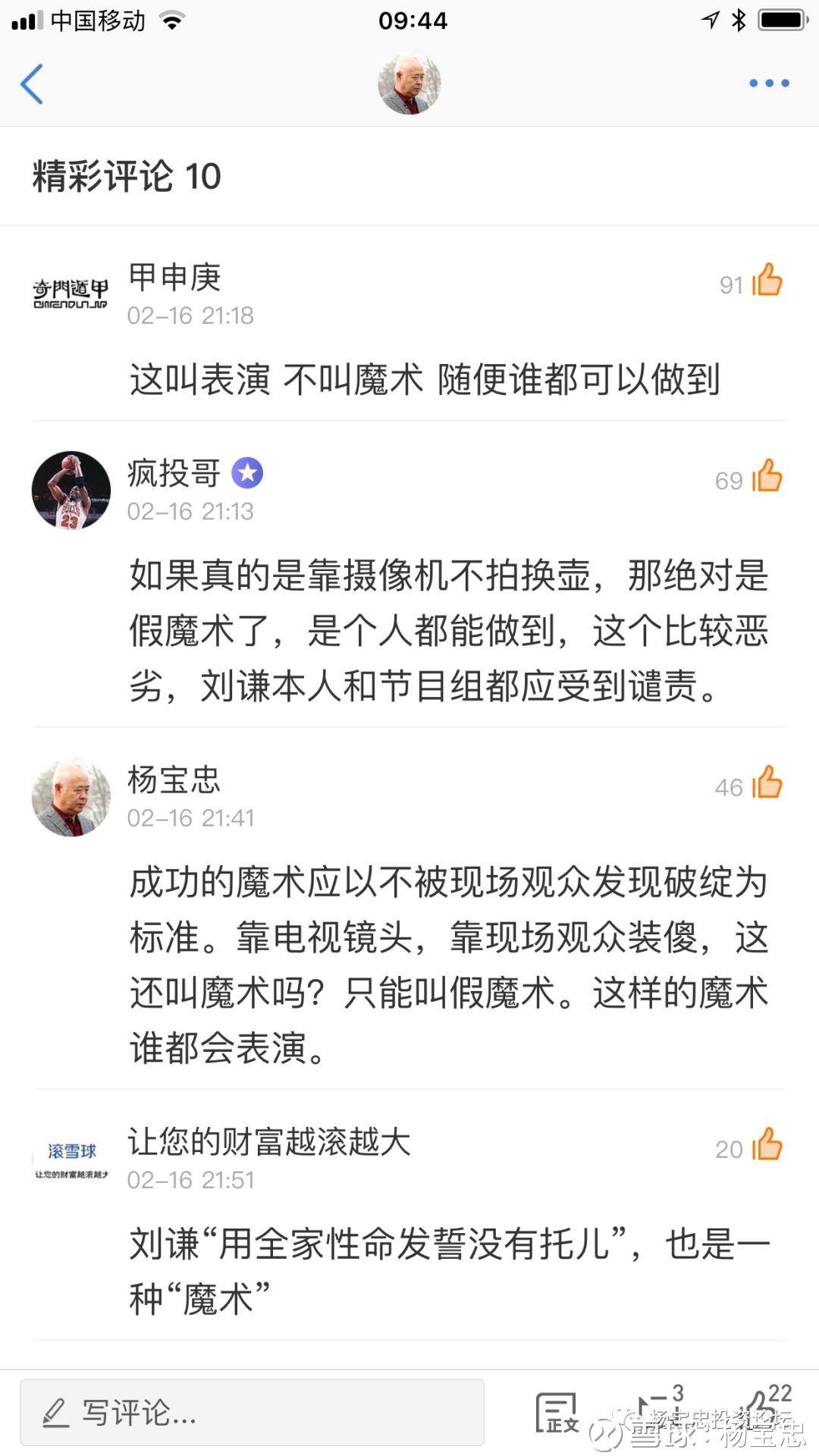The width and height of the screenshot is (819, 1456).
Task: Open the three-dot overflow menu
Action: [769, 83]
